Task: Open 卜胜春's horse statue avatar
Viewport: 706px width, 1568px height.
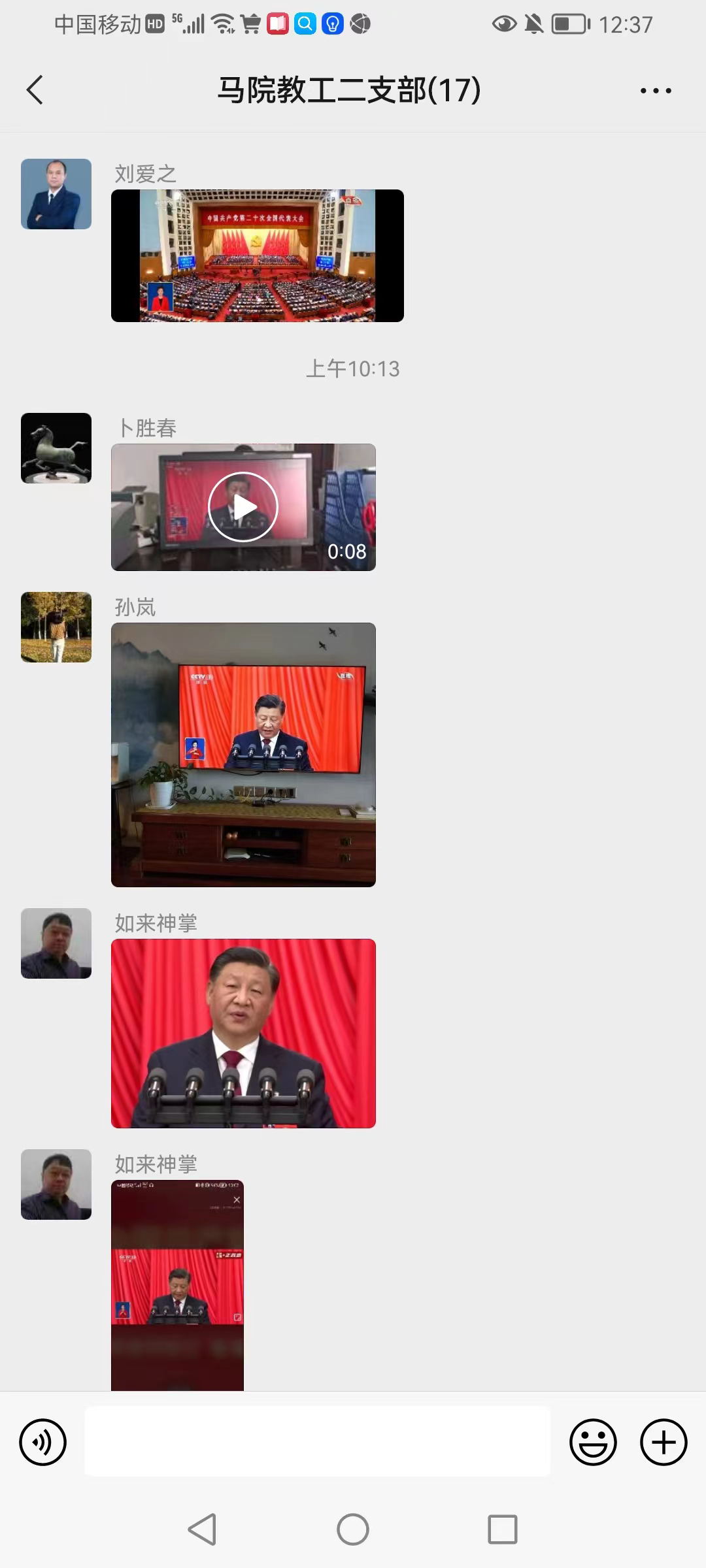Action: pos(56,448)
